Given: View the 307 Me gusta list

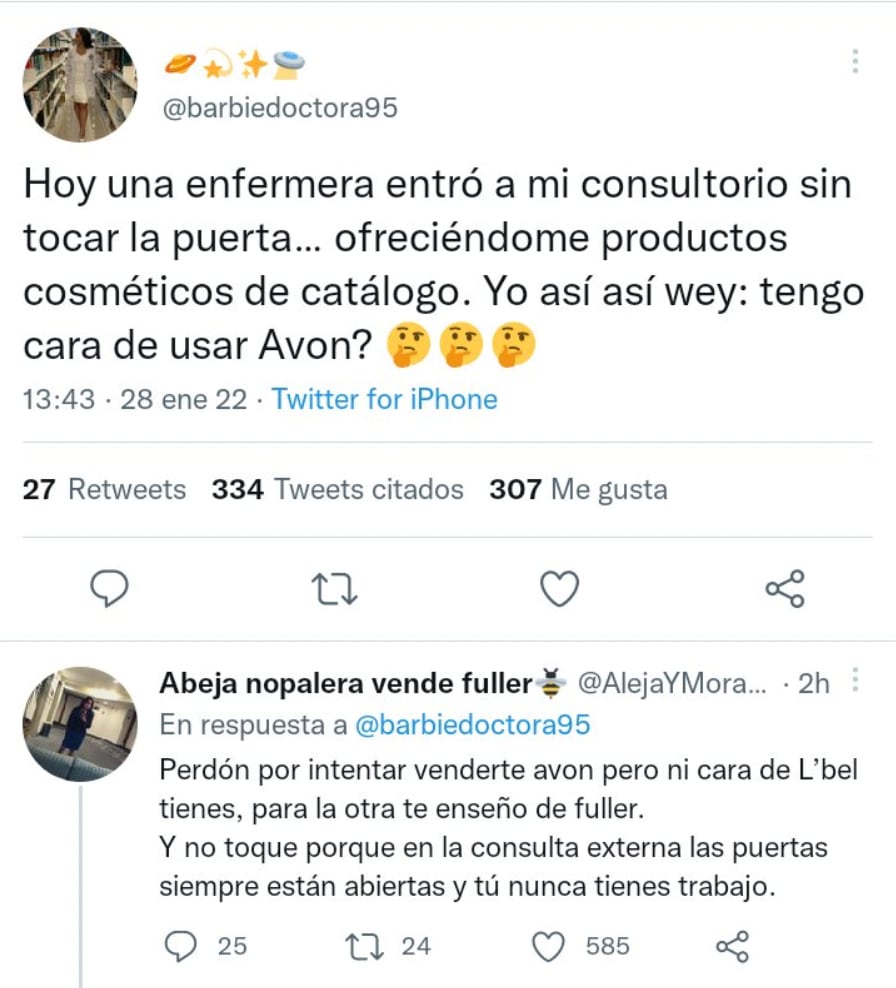Looking at the screenshot, I should click(578, 490).
